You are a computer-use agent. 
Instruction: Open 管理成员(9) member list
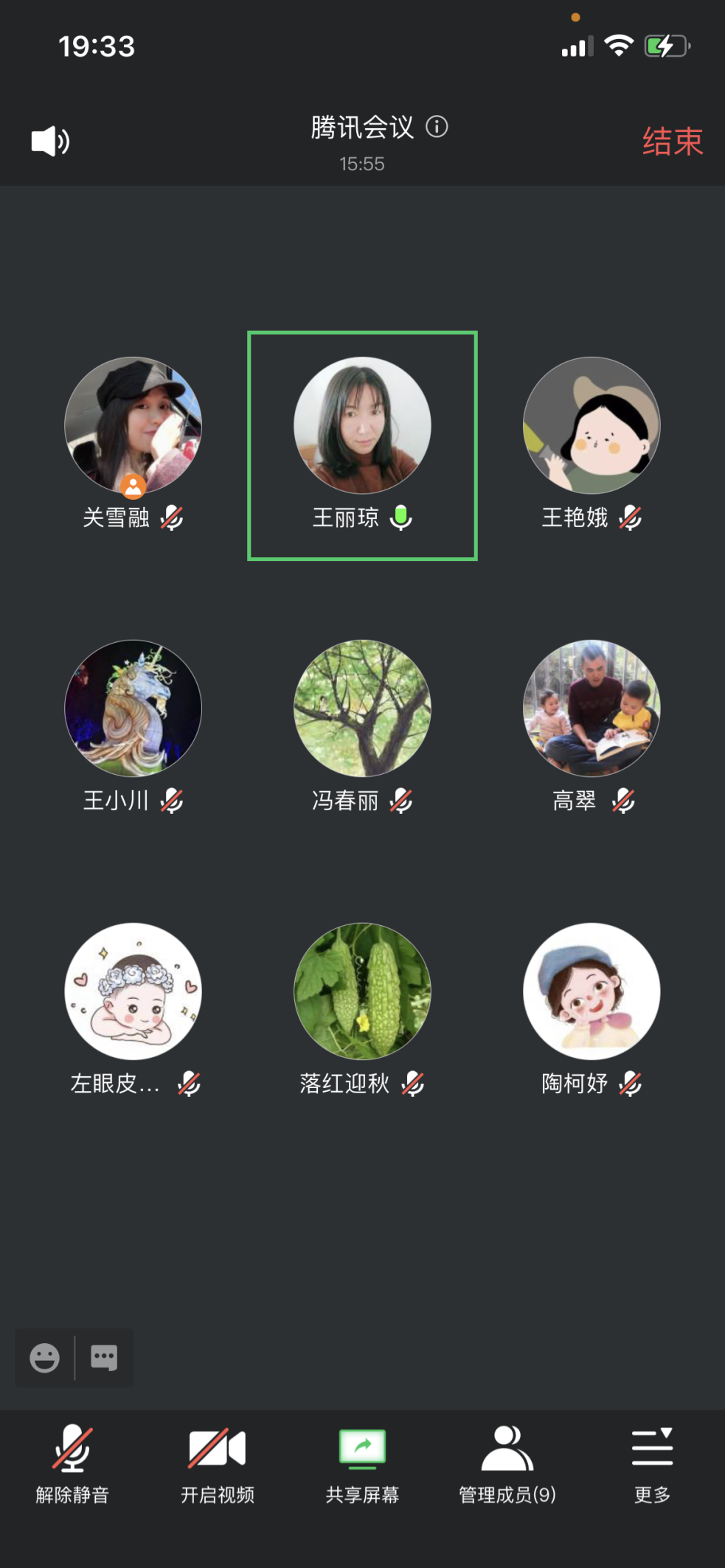pos(507,1463)
